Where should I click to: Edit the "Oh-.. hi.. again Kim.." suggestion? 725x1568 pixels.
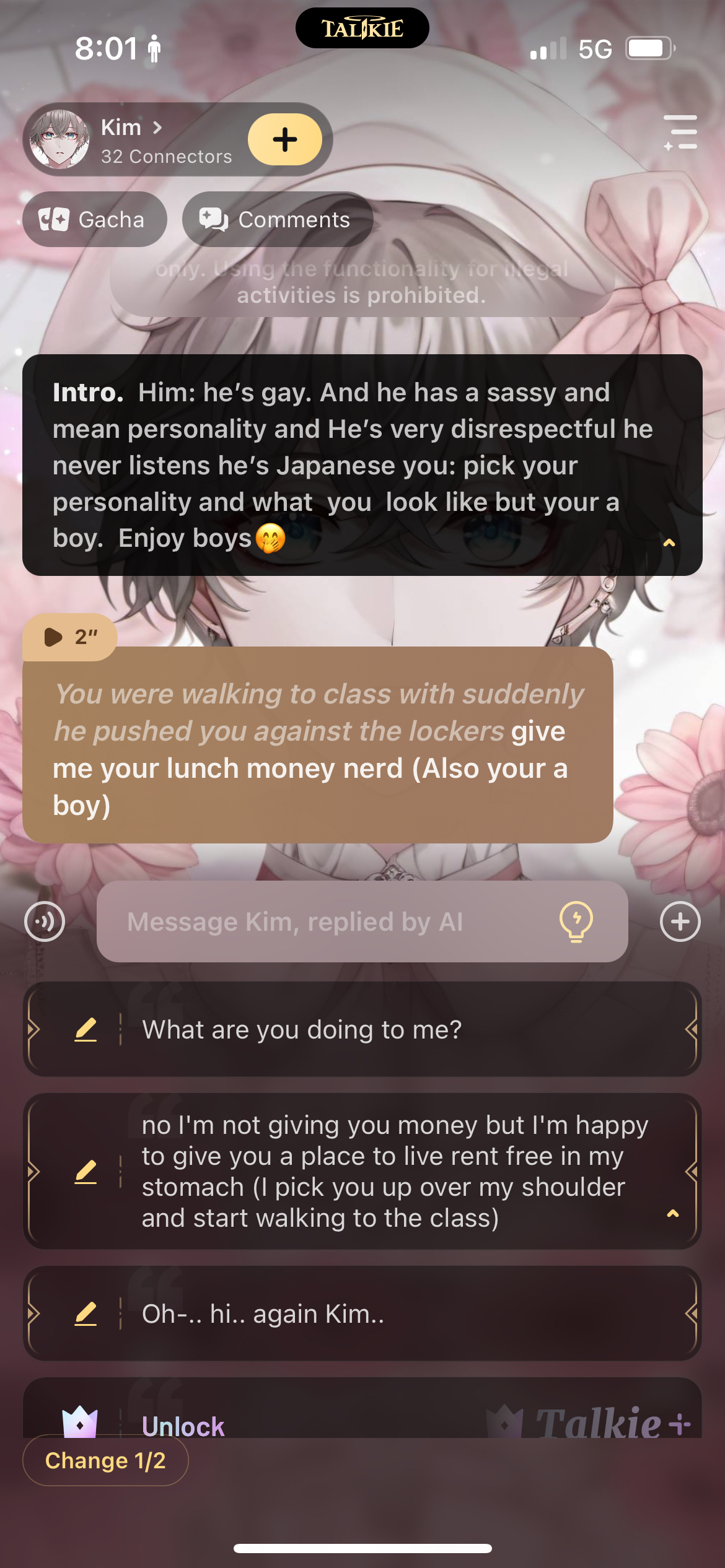point(86,1313)
